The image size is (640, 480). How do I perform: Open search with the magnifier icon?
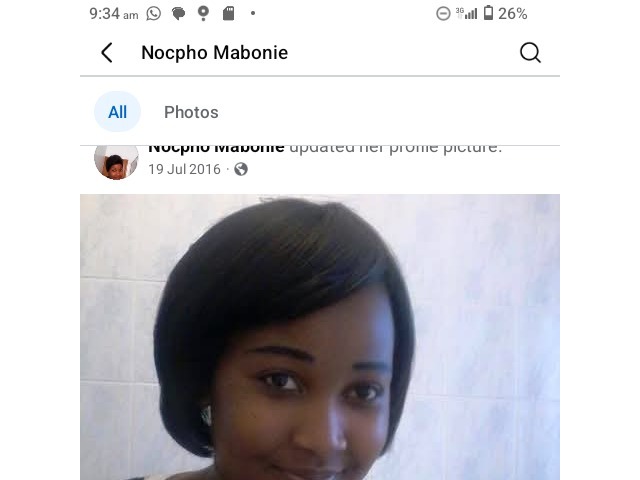530,53
